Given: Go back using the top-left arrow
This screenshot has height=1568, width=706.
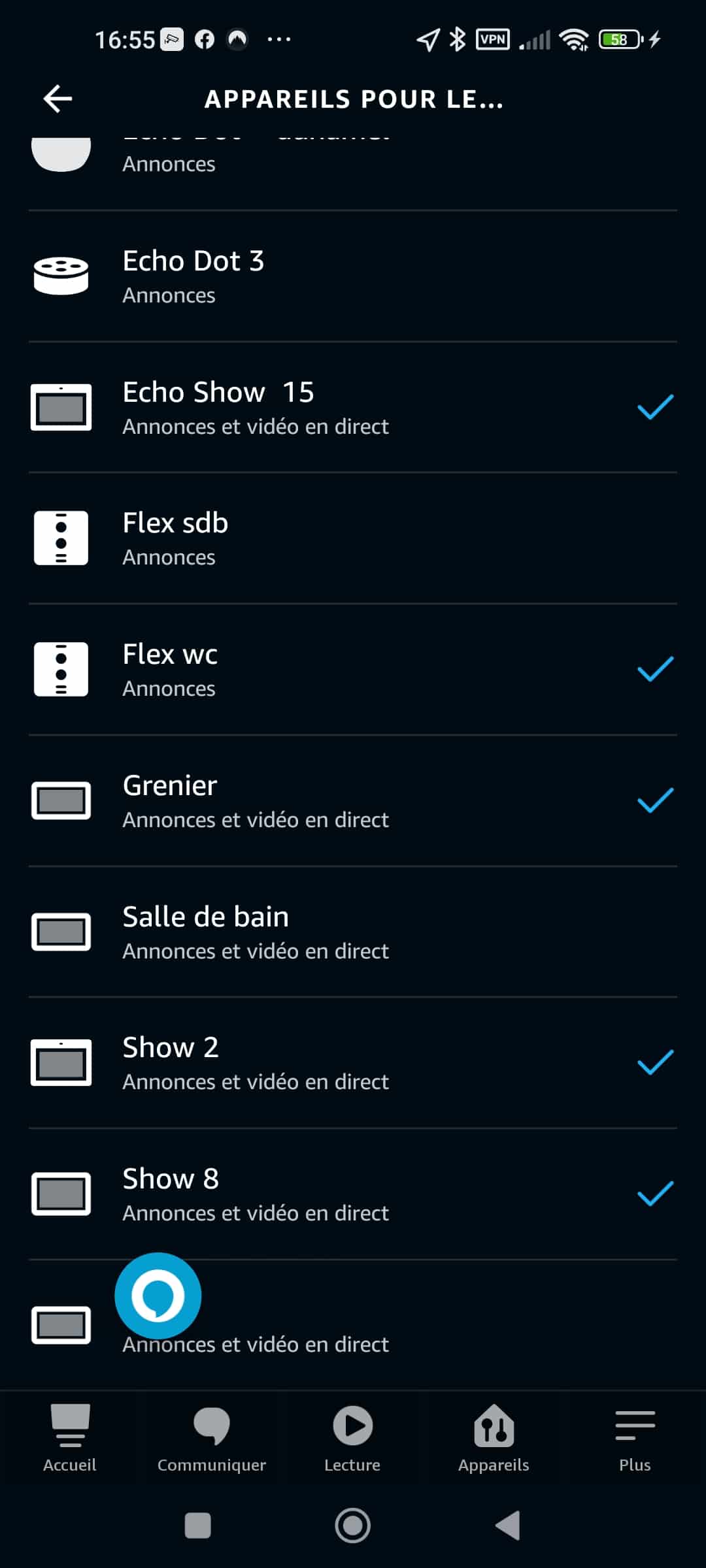Looking at the screenshot, I should [x=58, y=99].
